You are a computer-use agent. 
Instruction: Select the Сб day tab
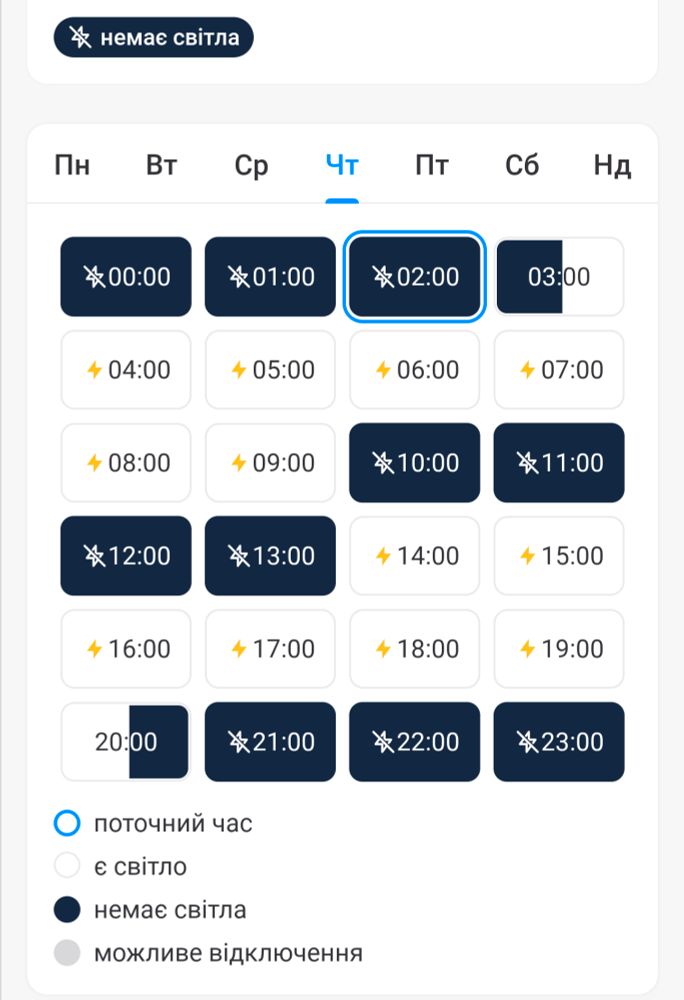point(522,165)
